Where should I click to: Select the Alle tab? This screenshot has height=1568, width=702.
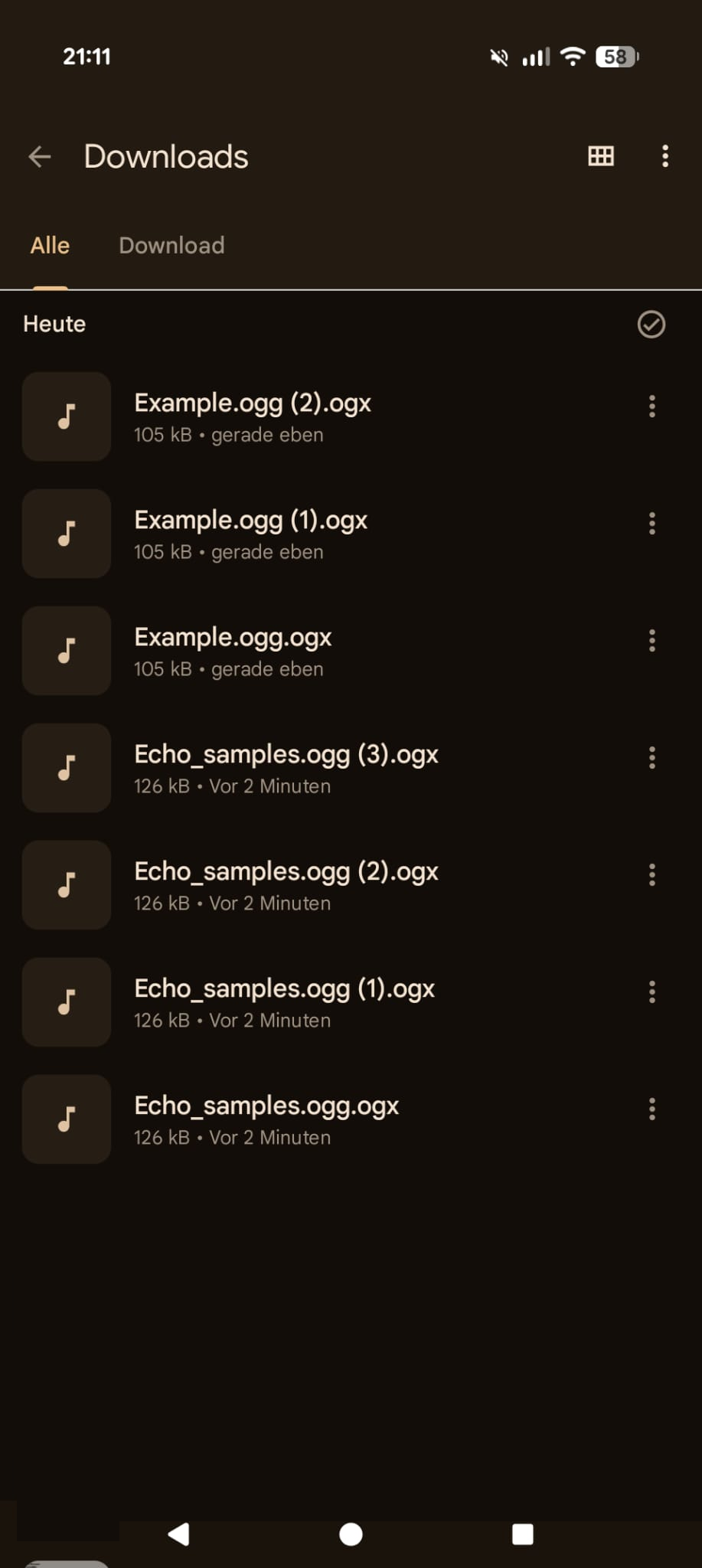(50, 246)
